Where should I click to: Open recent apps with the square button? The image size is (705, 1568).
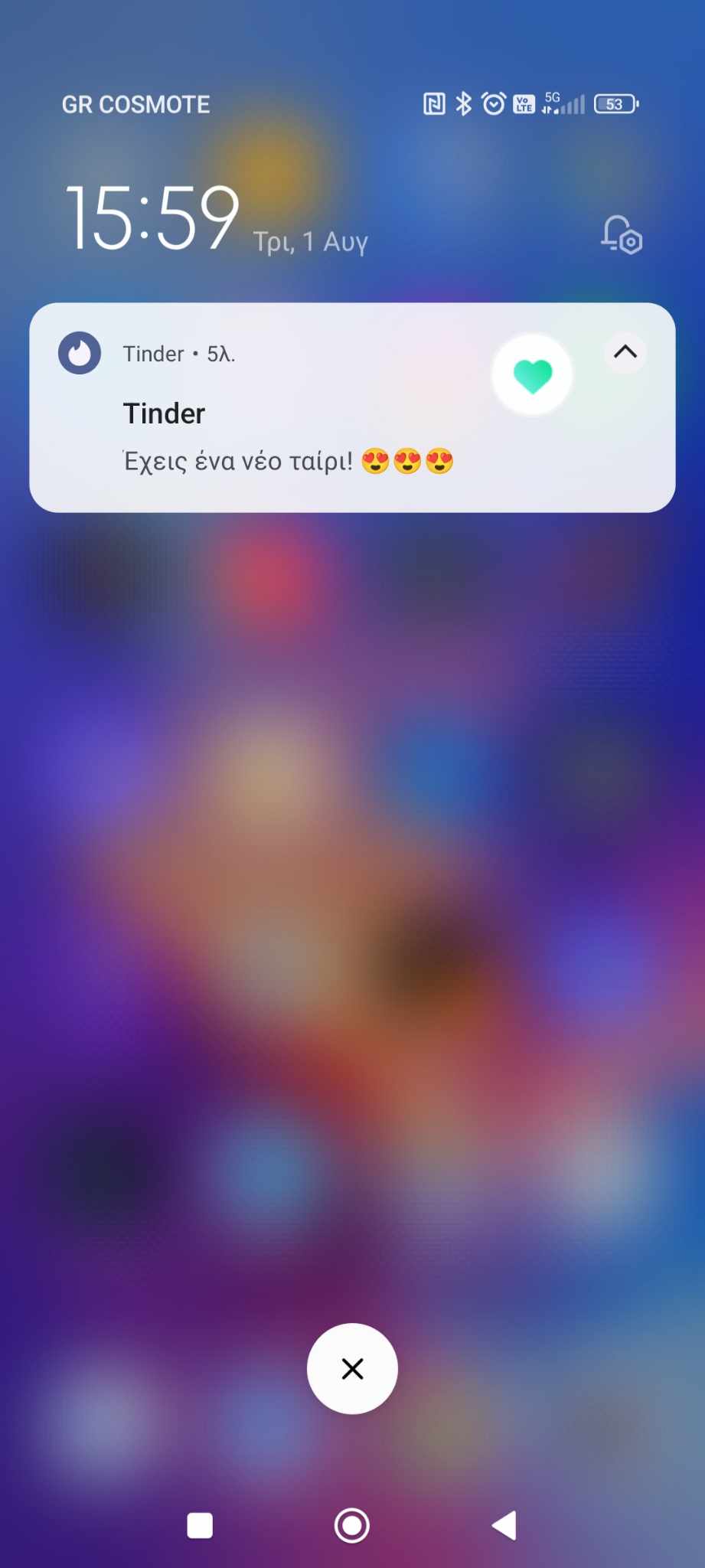200,1525
